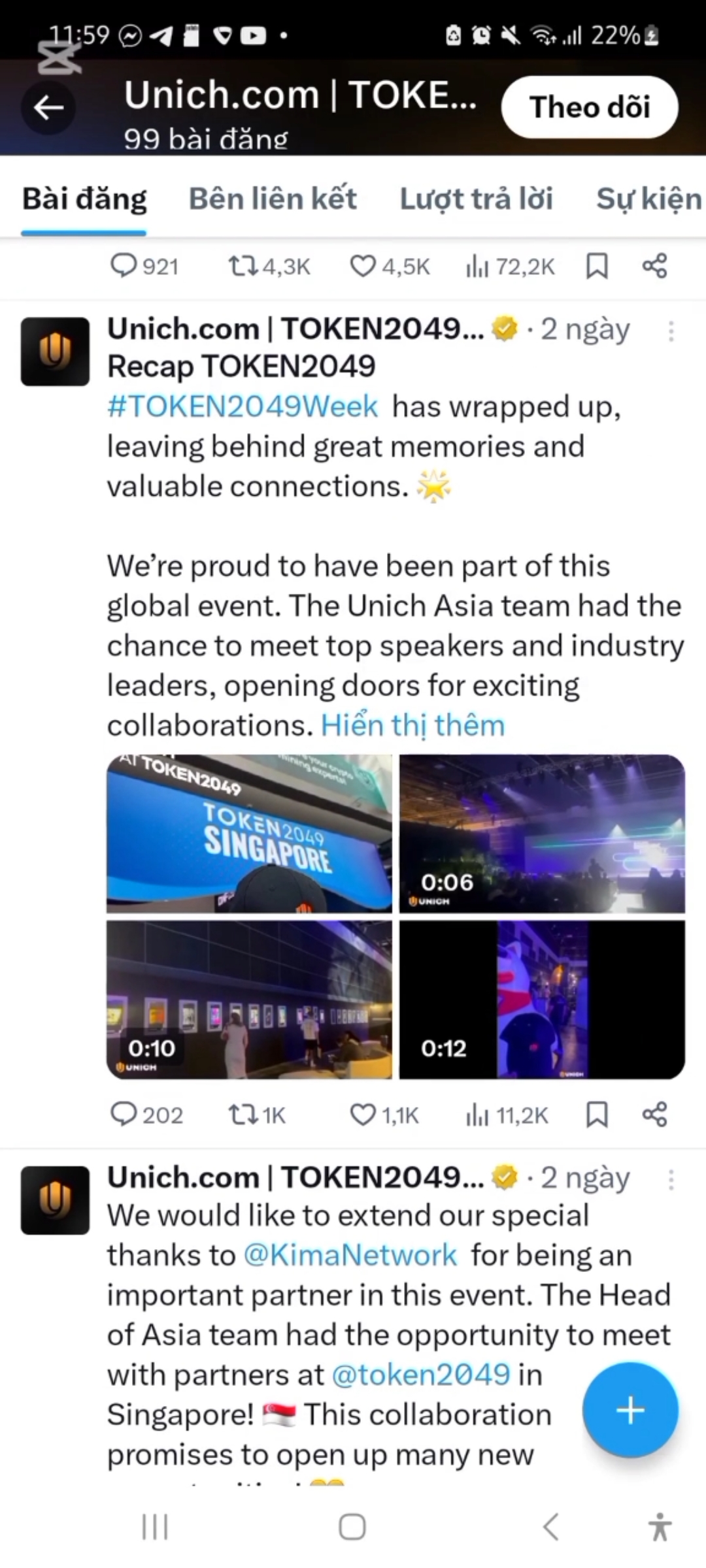This screenshot has width=706, height=1568.
Task: Switch to the Sự kiện tab
Action: pyautogui.click(x=649, y=199)
